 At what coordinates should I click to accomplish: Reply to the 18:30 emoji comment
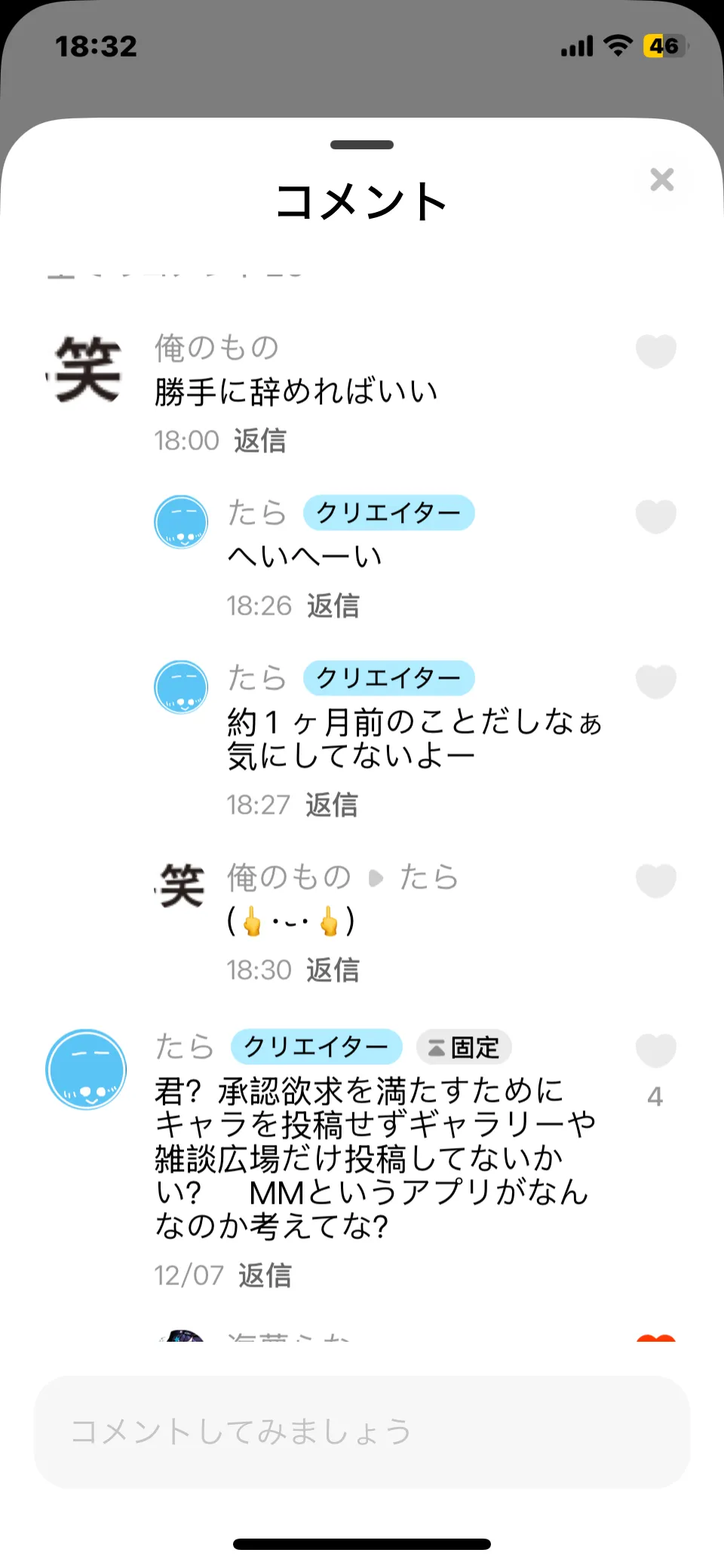point(333,970)
